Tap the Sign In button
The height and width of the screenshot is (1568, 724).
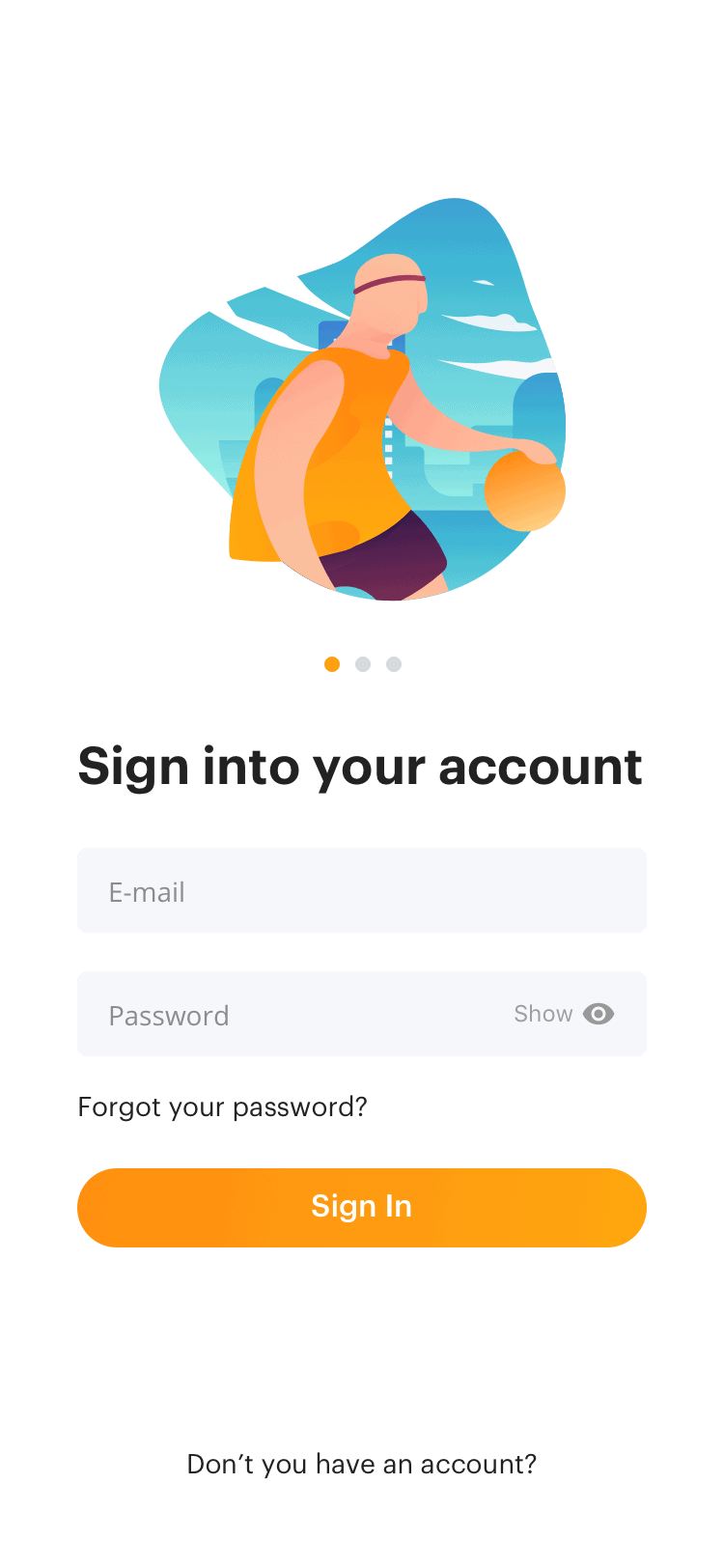tap(362, 1208)
